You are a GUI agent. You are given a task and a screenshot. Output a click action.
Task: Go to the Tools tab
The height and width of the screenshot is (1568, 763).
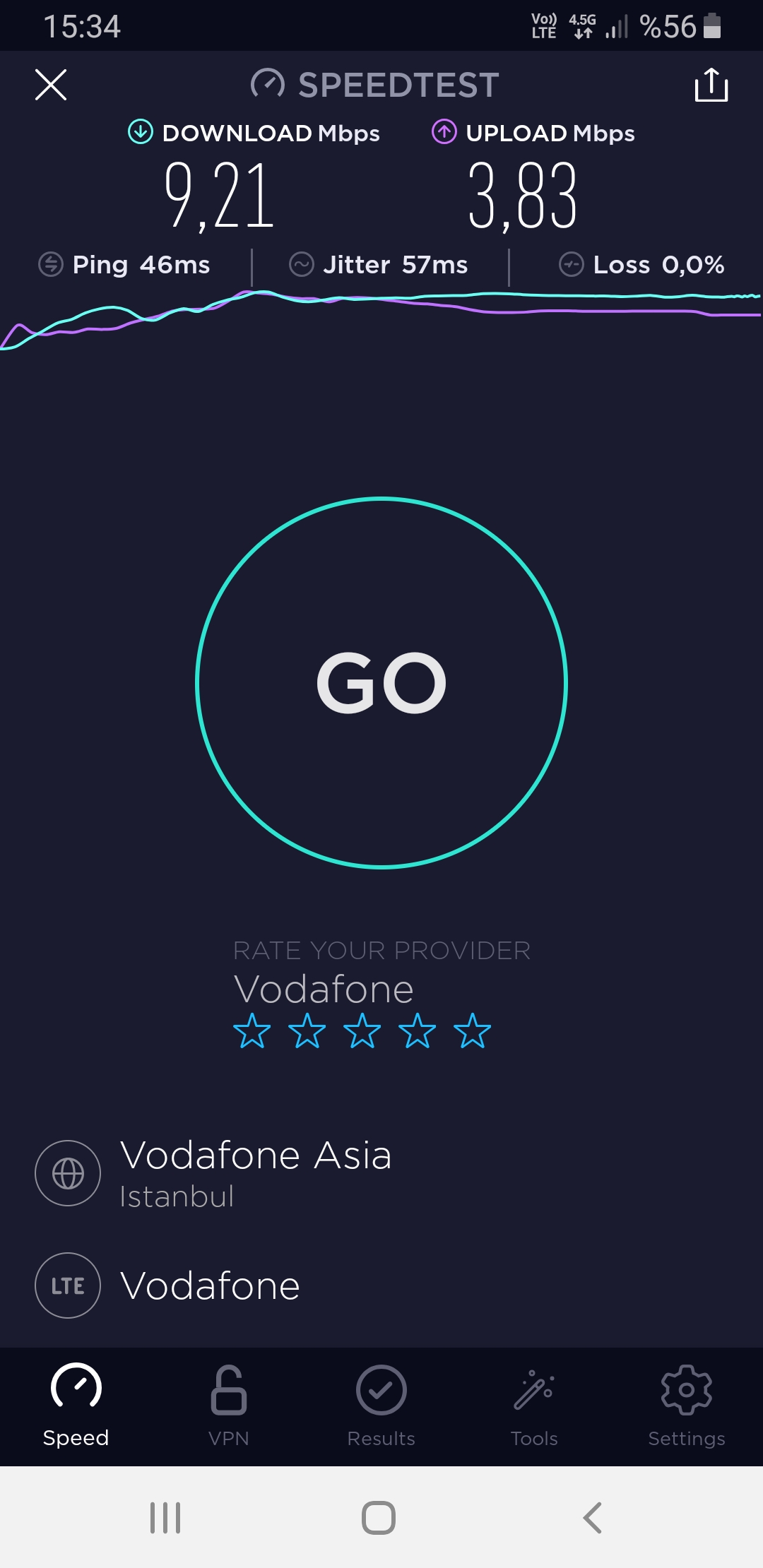click(x=534, y=1407)
